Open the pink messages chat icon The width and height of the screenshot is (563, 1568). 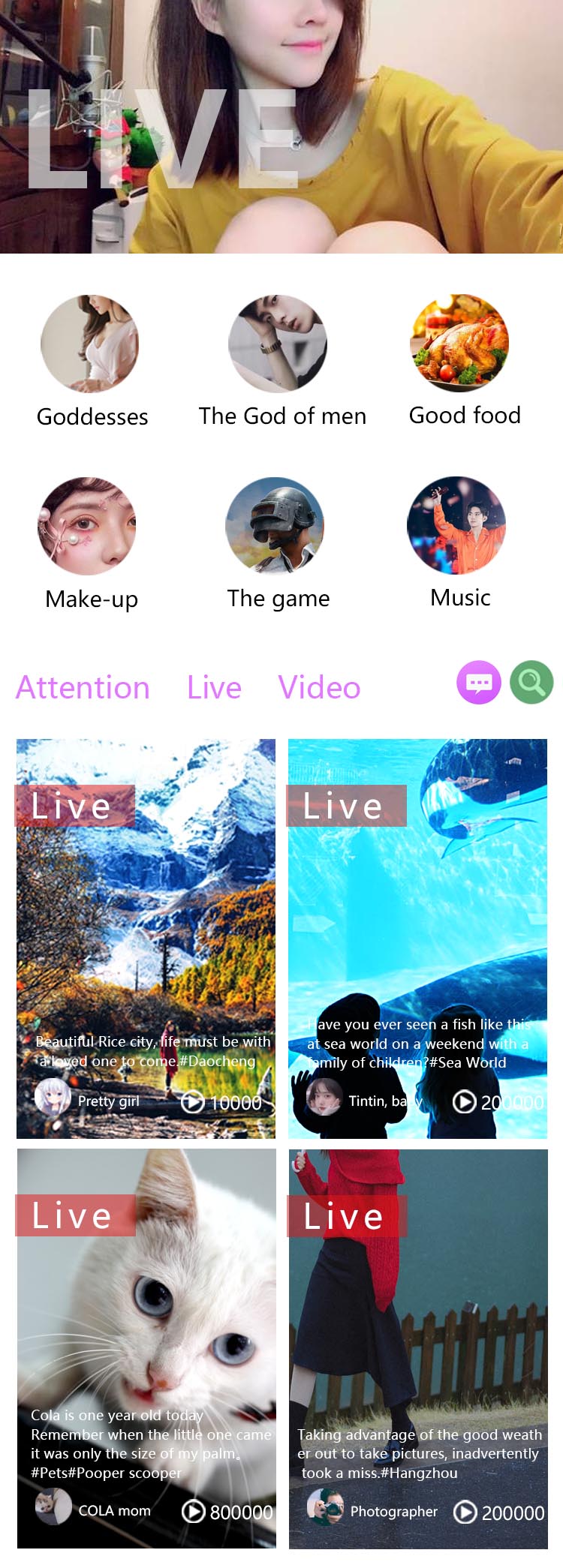[x=479, y=682]
